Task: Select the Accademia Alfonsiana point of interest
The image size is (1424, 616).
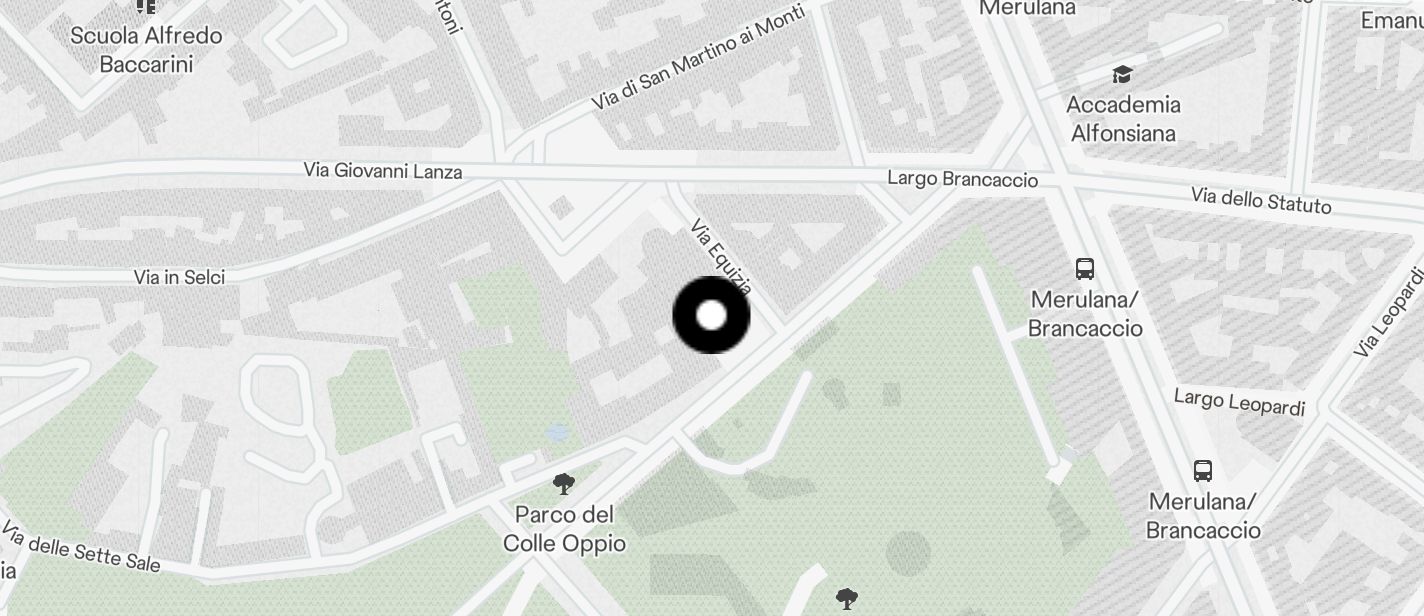Action: (x=1122, y=76)
